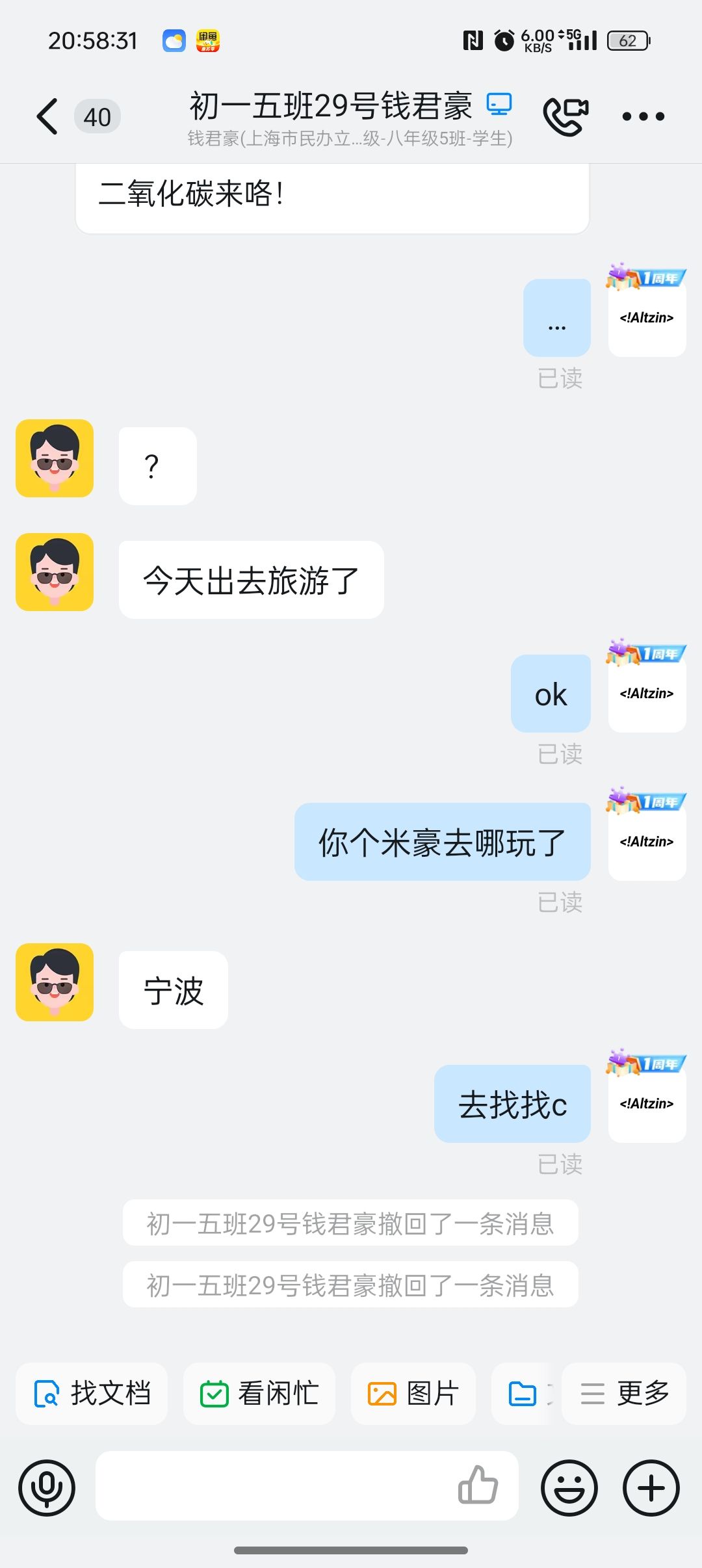The image size is (702, 1568).
Task: Open the folder shortcut chip
Action: point(523,1394)
